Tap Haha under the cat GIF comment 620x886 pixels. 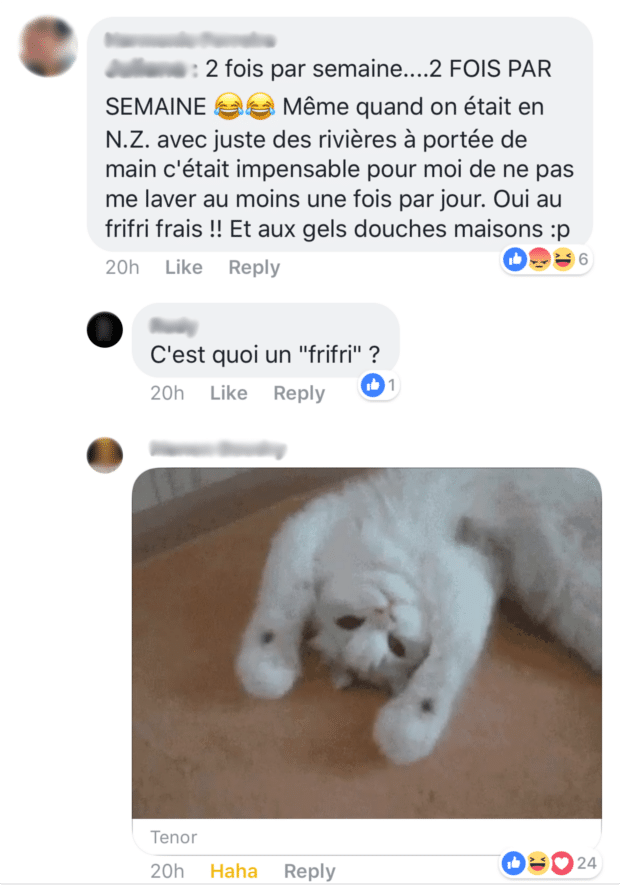click(235, 871)
